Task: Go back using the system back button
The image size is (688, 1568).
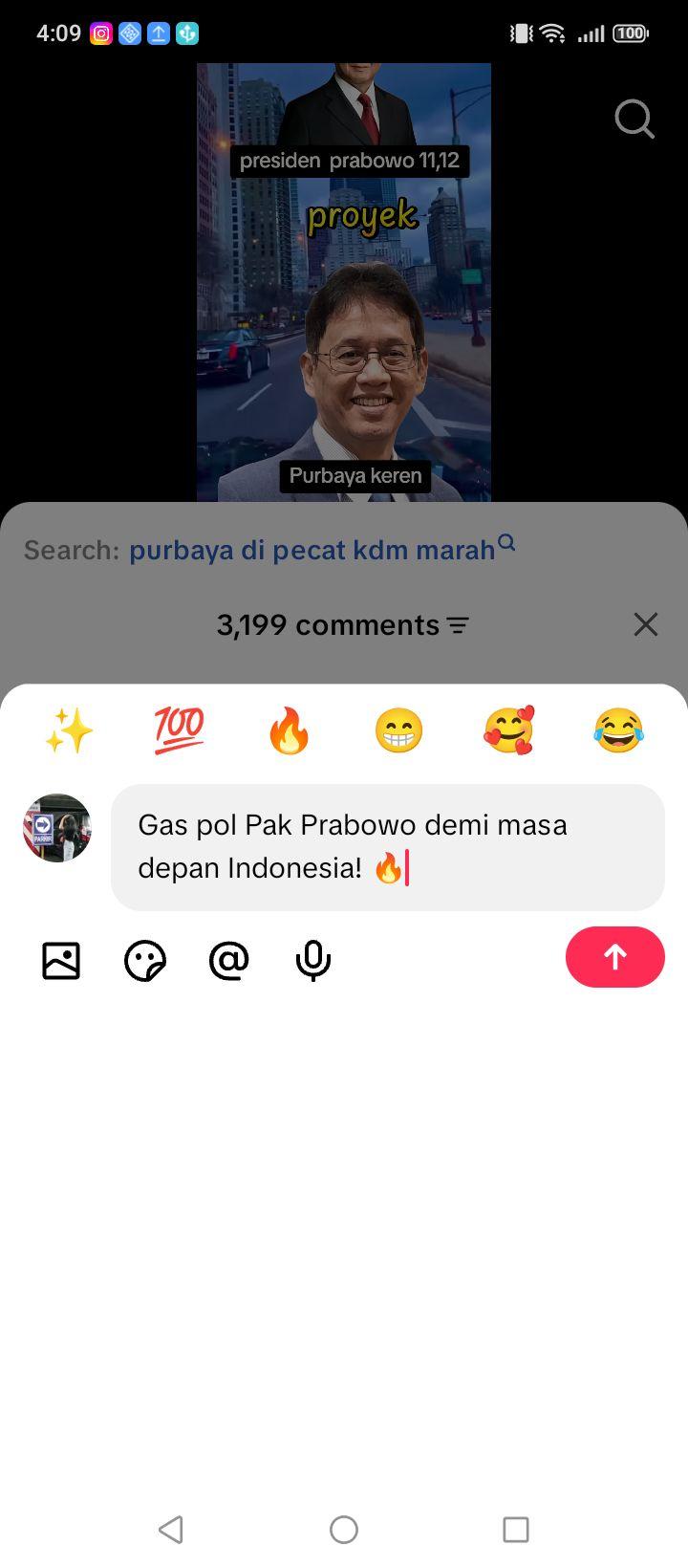Action: [171, 1530]
